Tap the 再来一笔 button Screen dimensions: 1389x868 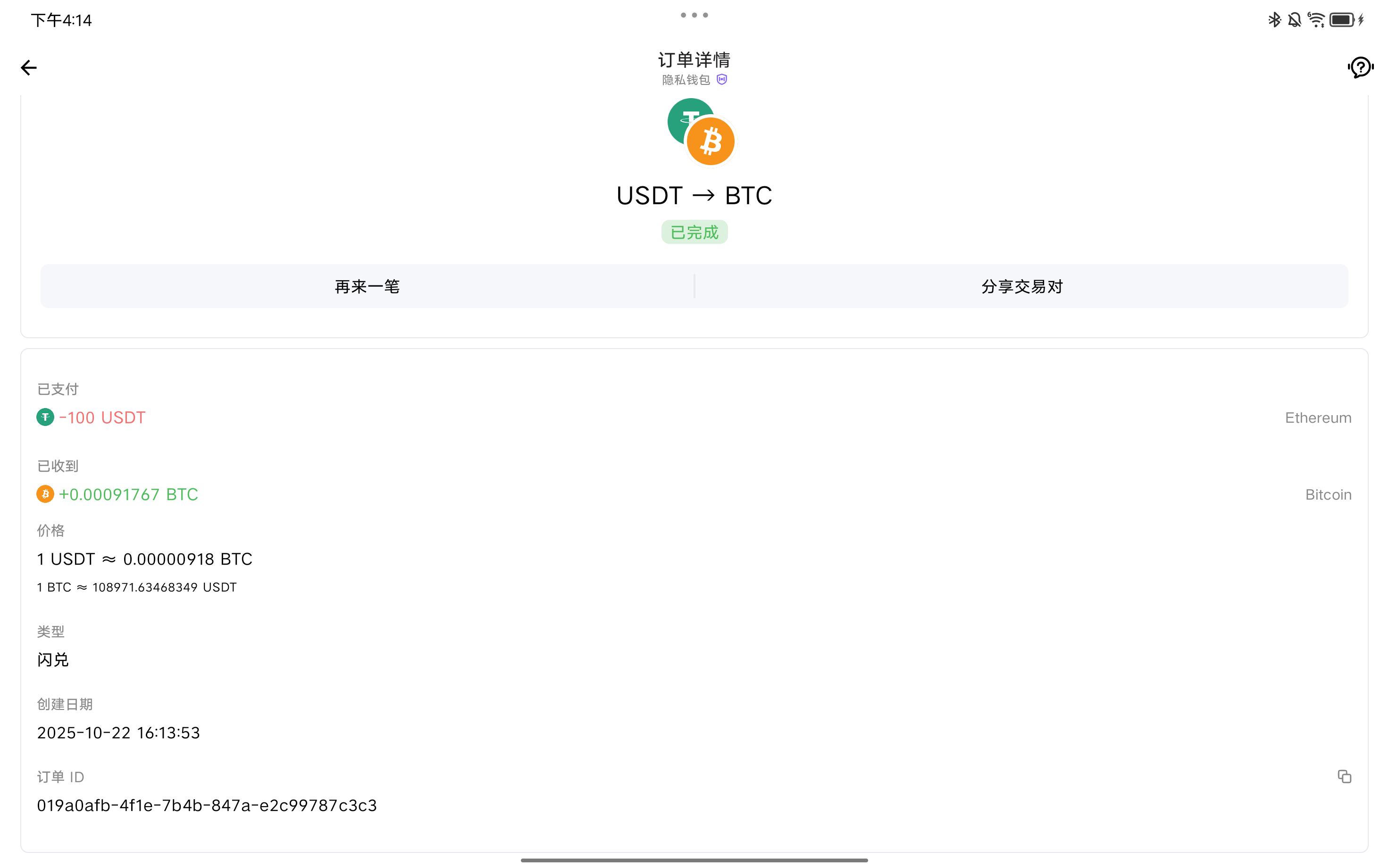click(368, 286)
